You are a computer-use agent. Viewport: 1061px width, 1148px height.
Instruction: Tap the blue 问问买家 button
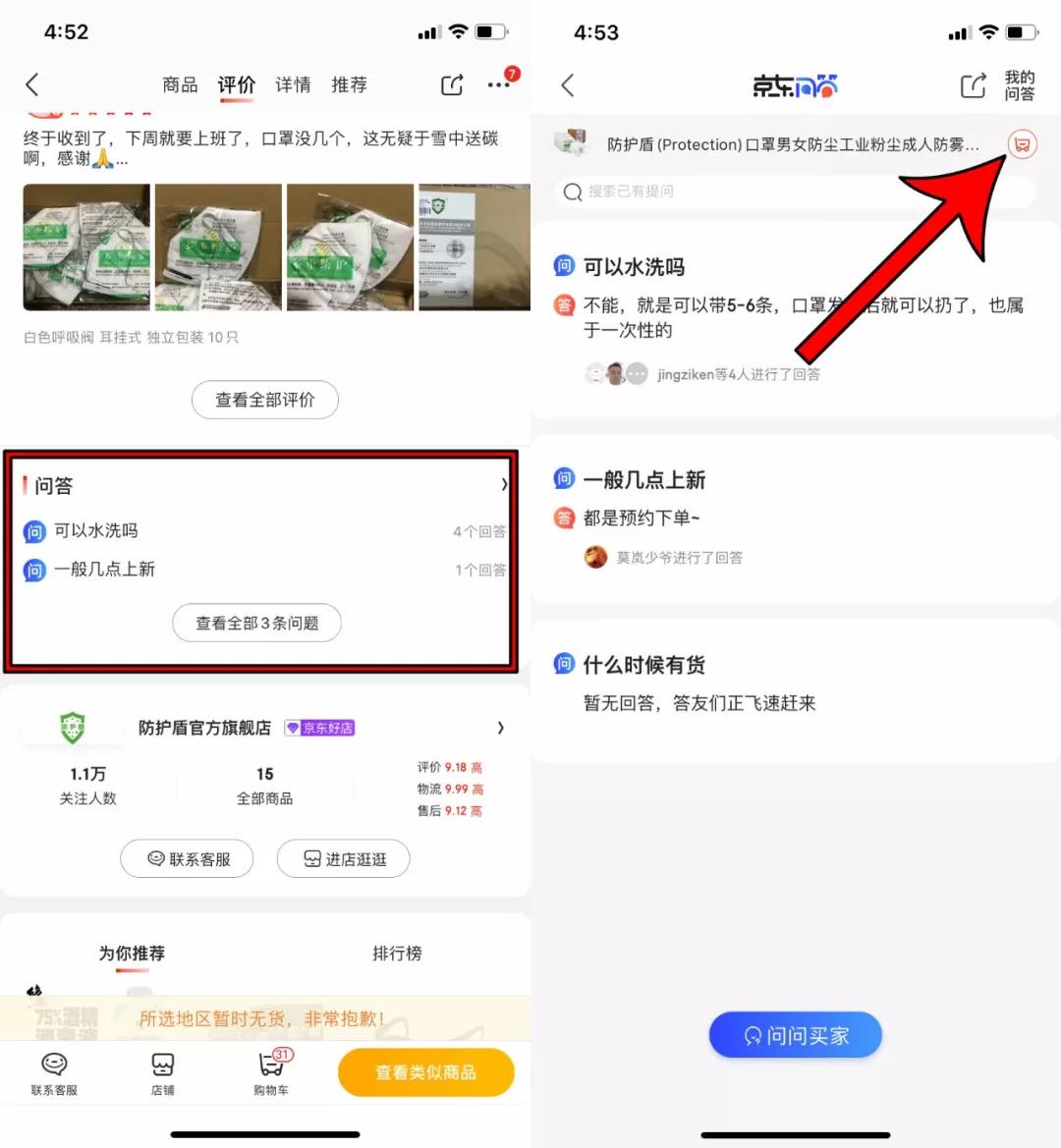[795, 1034]
